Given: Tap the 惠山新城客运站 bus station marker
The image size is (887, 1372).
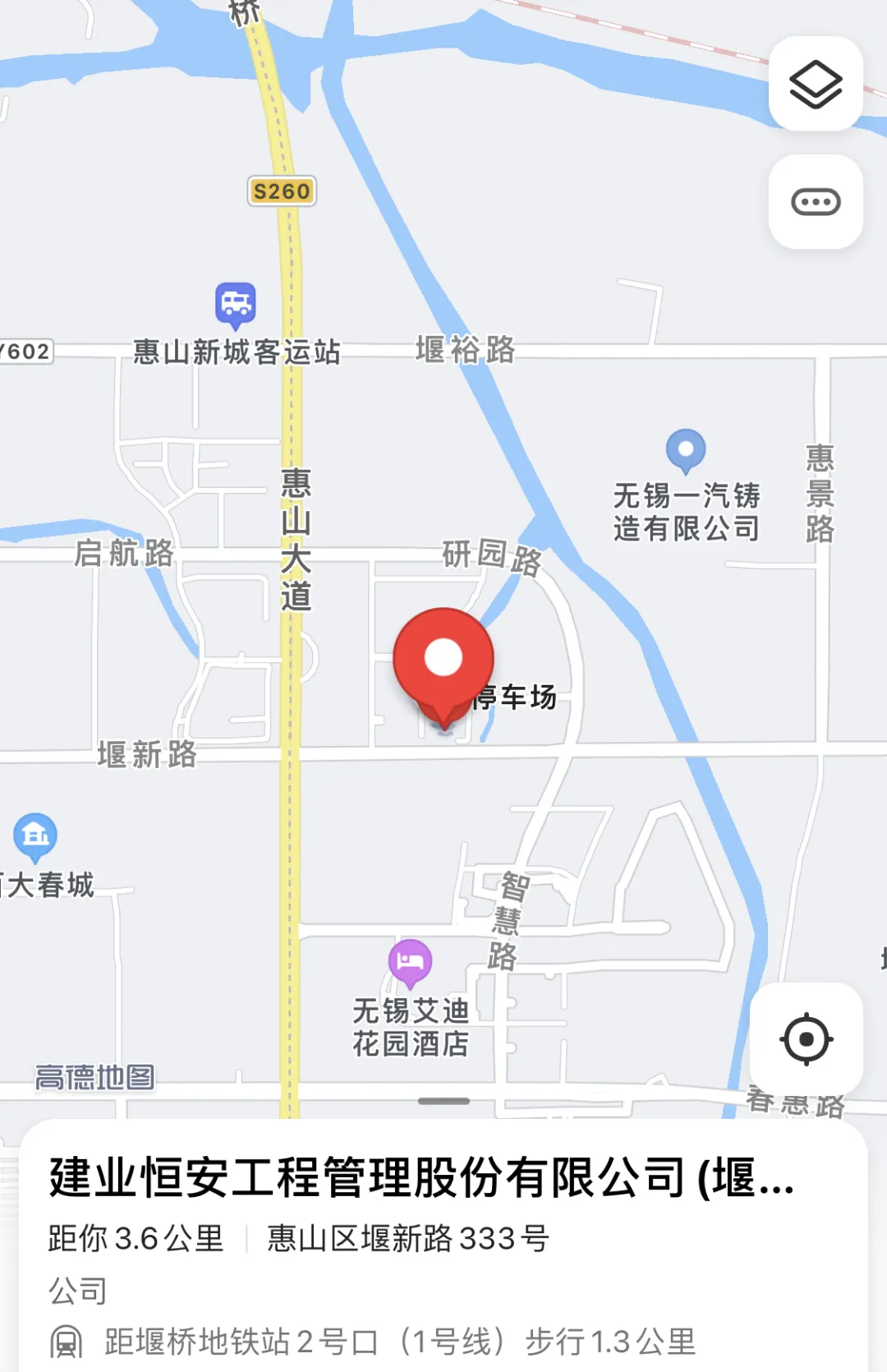Looking at the screenshot, I should click(x=236, y=304).
